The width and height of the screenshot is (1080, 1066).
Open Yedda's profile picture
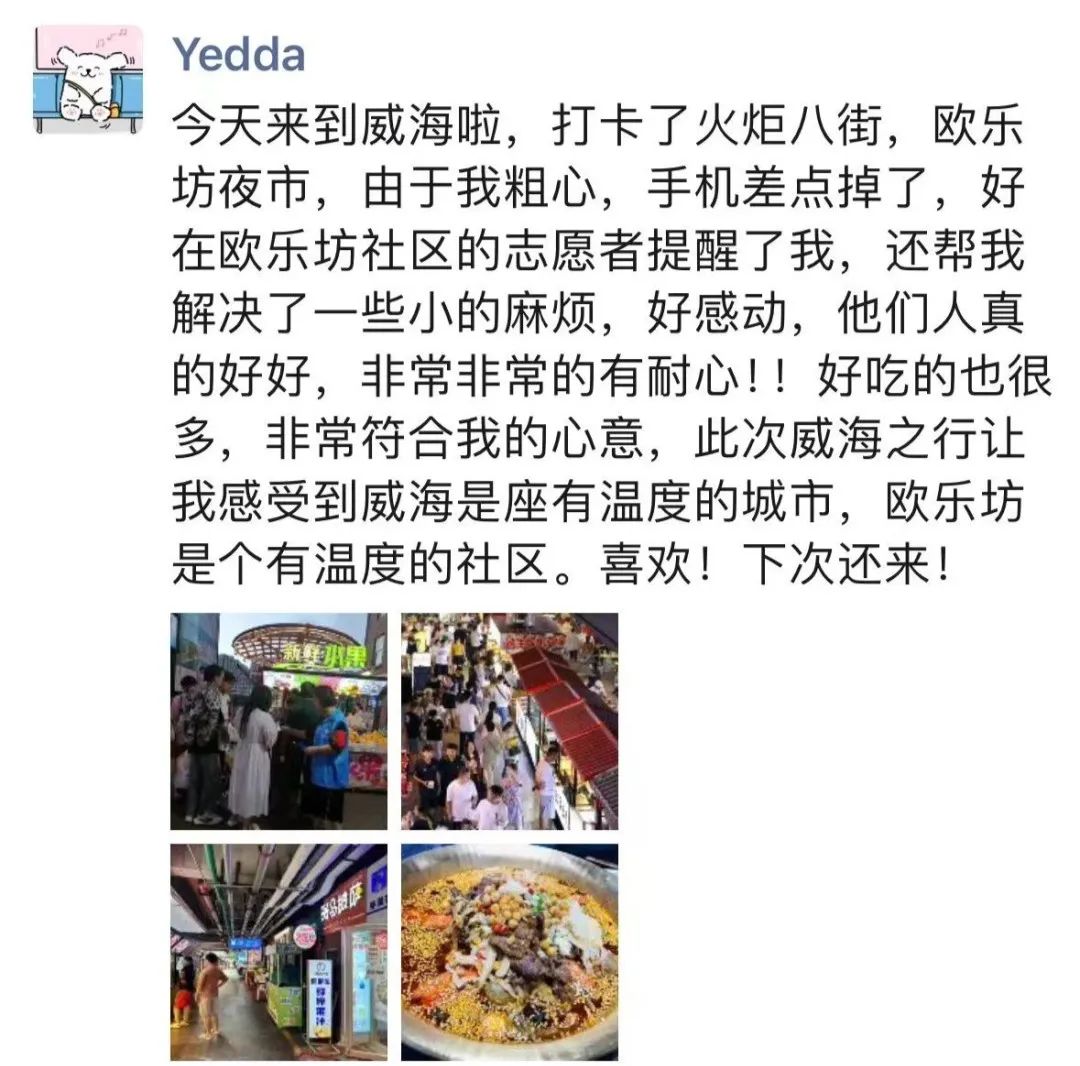(88, 80)
